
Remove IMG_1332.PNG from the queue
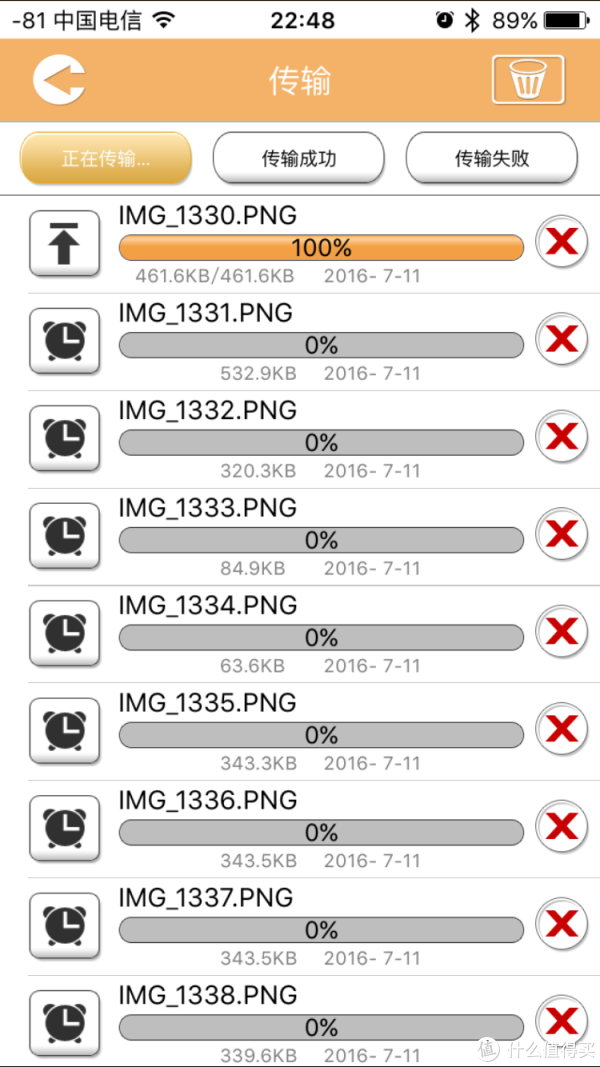[562, 436]
